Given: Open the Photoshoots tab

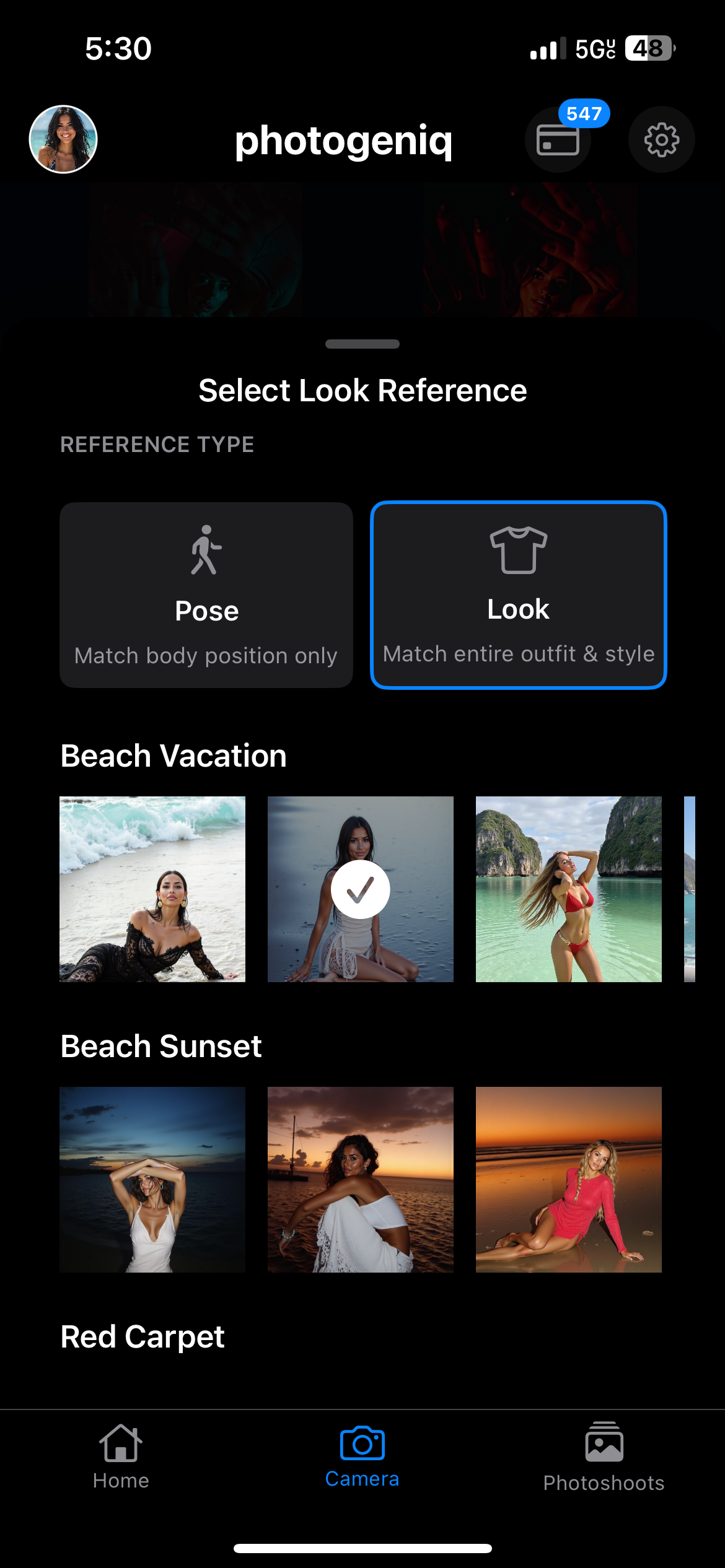Looking at the screenshot, I should [x=604, y=1457].
